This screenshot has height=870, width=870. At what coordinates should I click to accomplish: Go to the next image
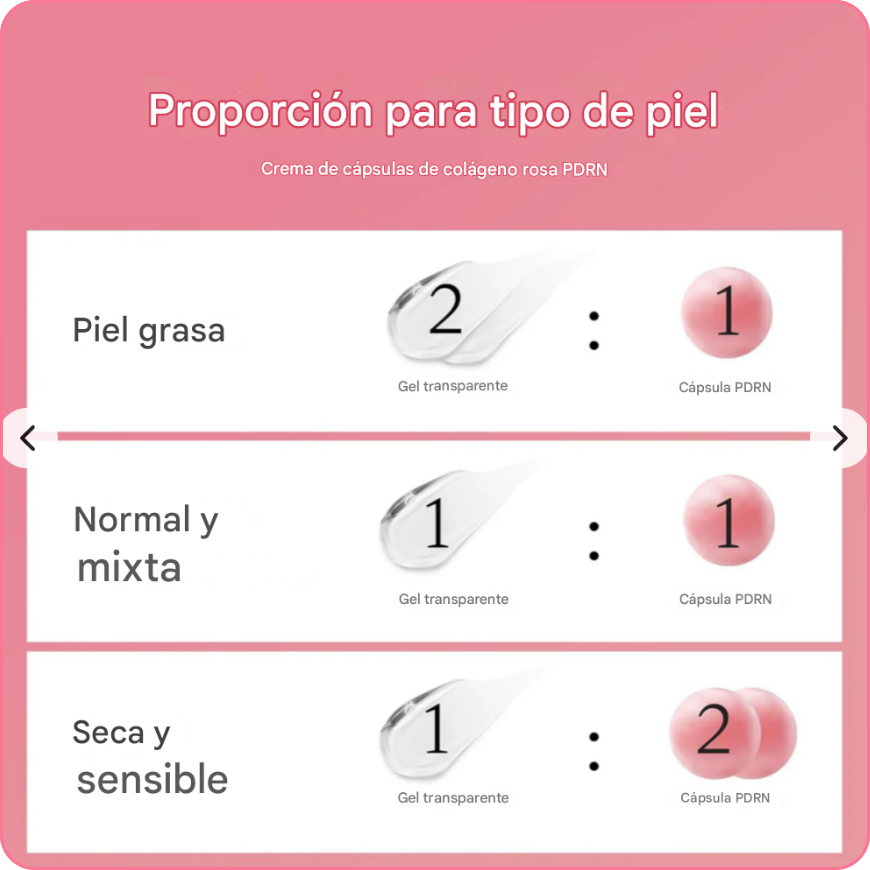tap(840, 438)
